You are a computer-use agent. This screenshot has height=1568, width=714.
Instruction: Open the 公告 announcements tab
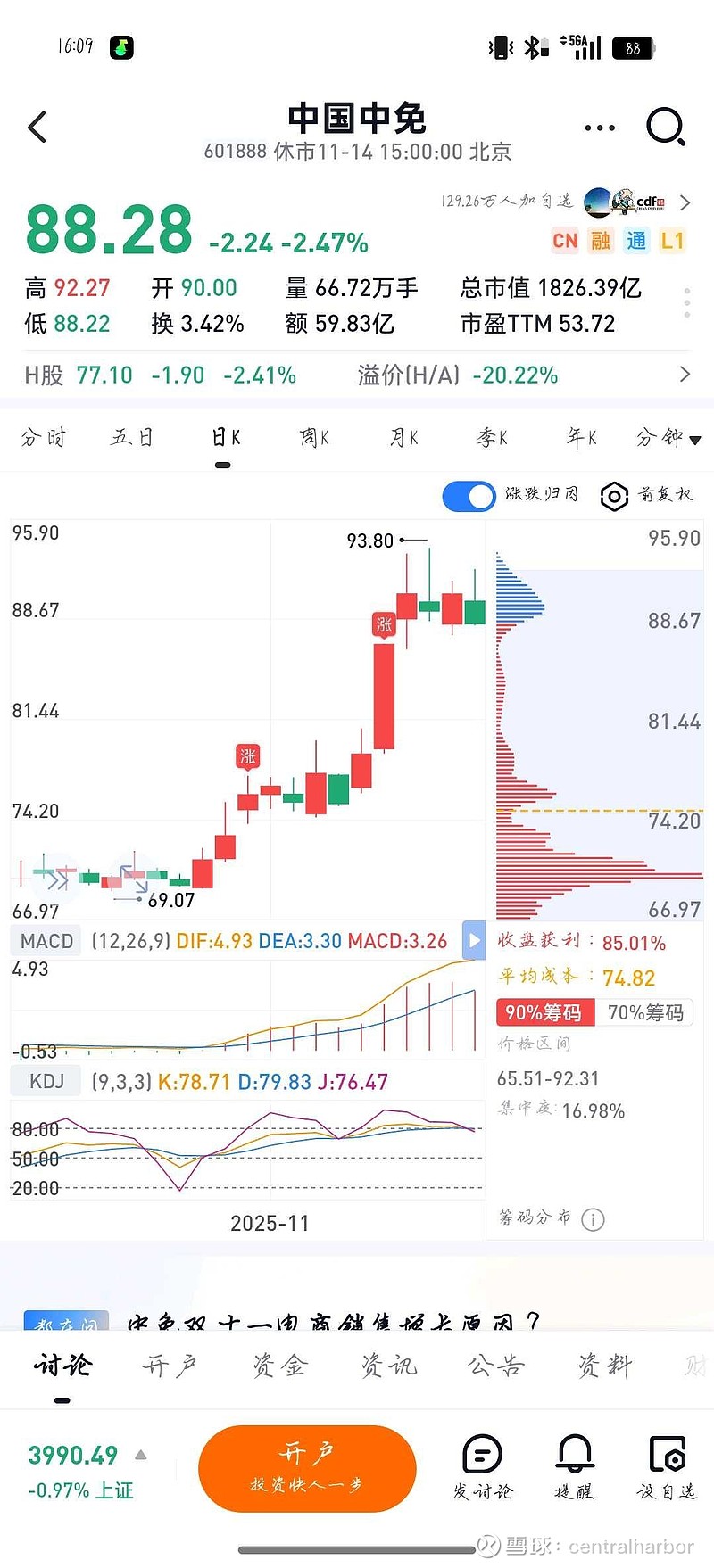pyautogui.click(x=495, y=1365)
